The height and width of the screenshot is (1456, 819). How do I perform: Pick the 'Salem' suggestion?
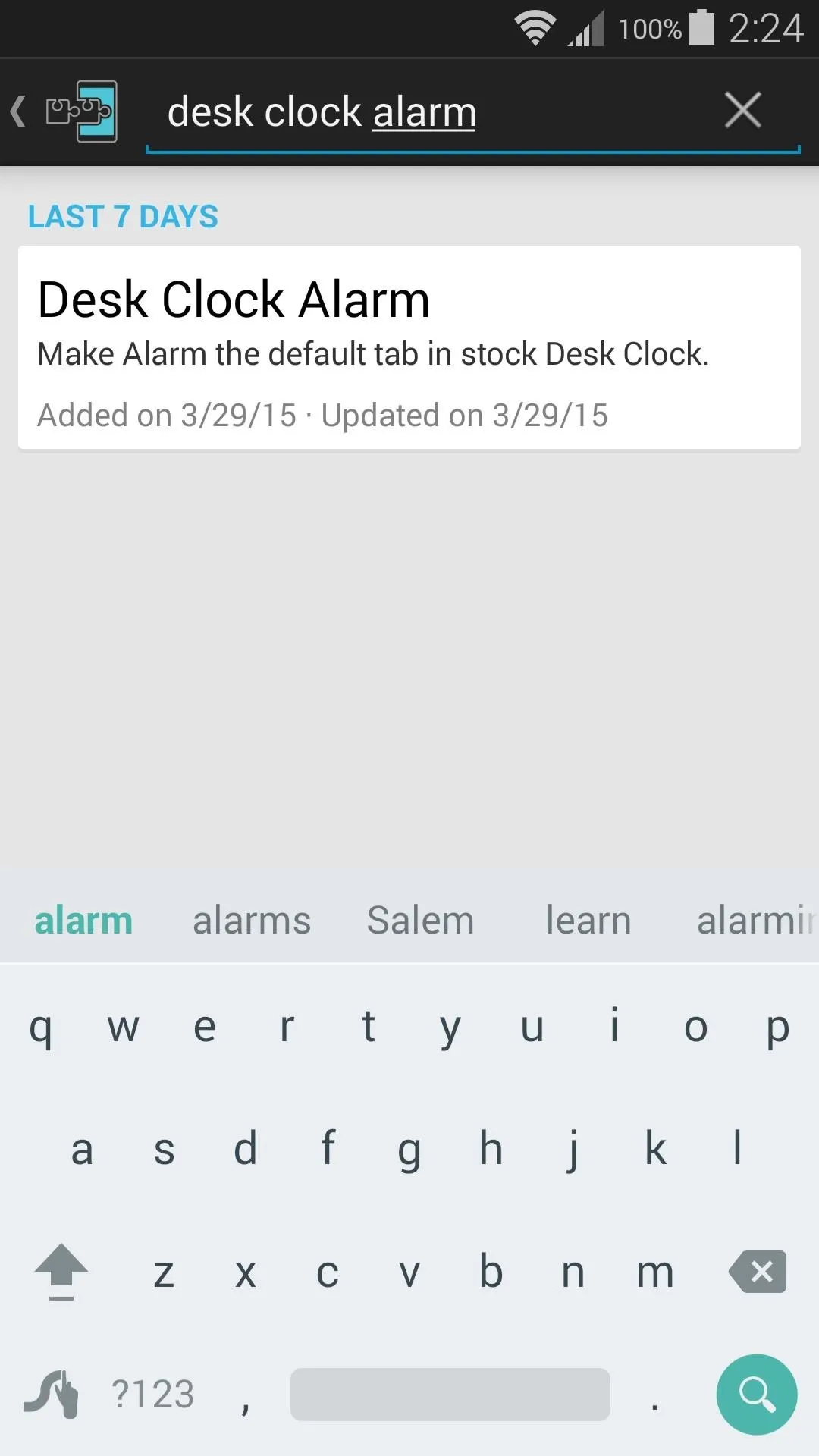click(420, 921)
